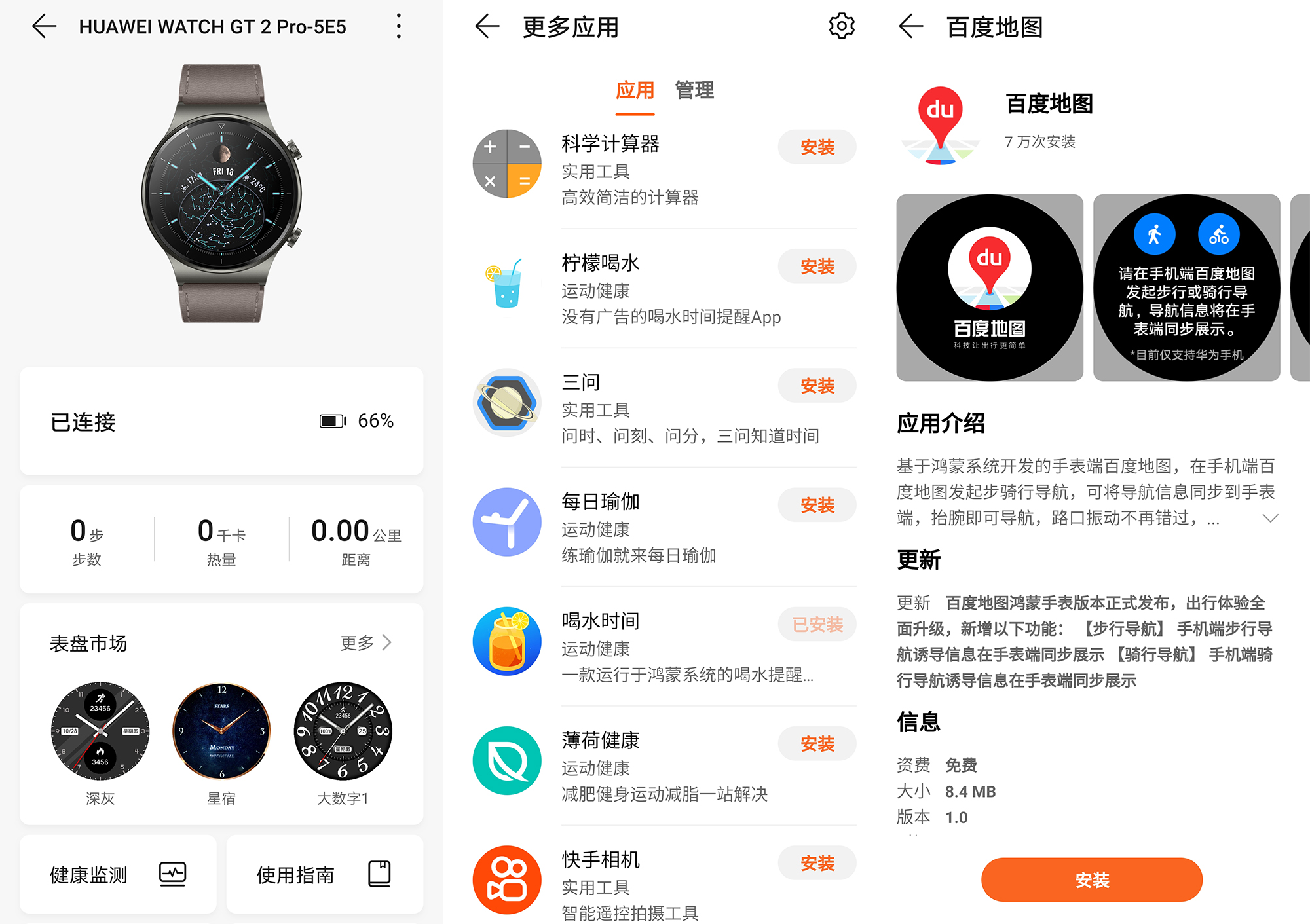Select the 深灰 watch face
1310x924 pixels.
pos(100,731)
